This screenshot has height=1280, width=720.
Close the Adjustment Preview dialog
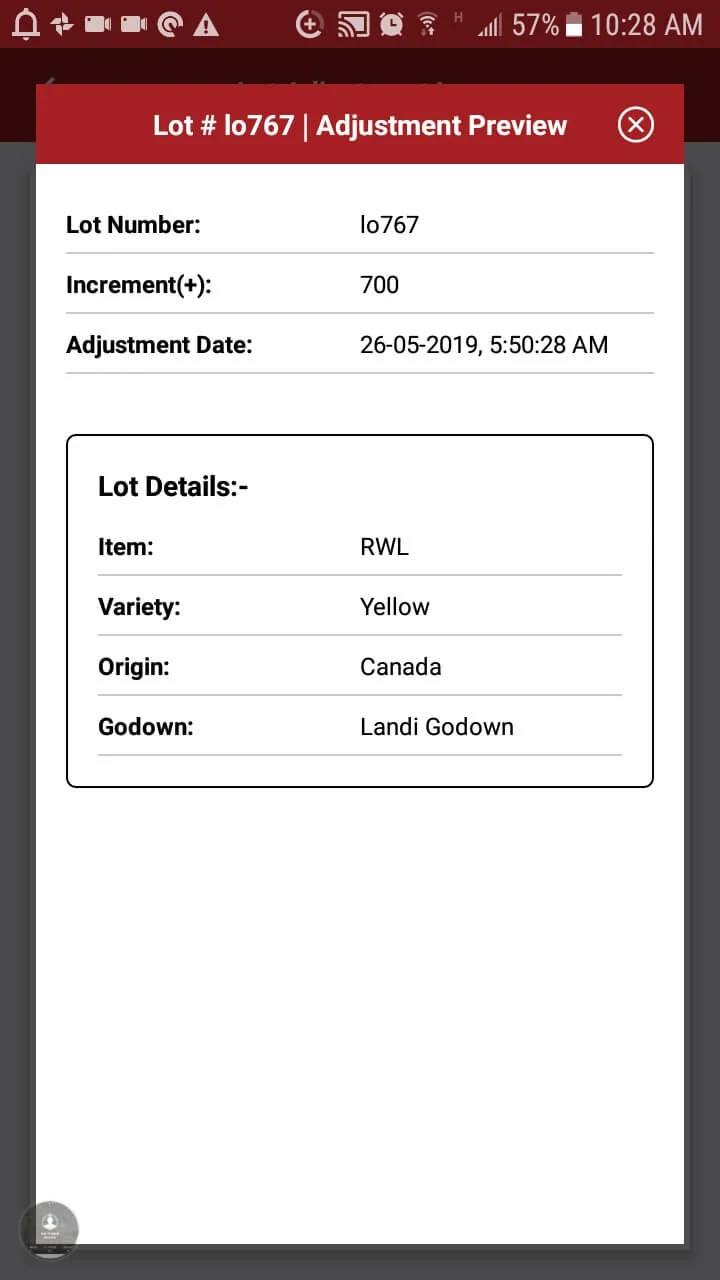point(635,125)
